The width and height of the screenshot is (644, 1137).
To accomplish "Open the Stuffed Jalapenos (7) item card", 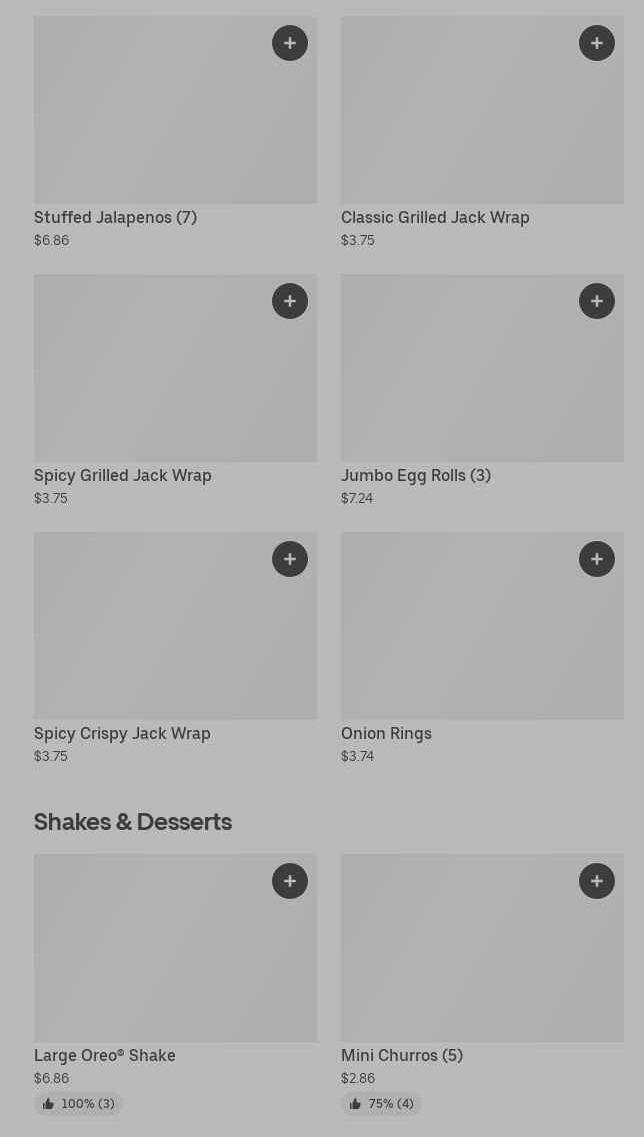I will [x=150, y=120].
